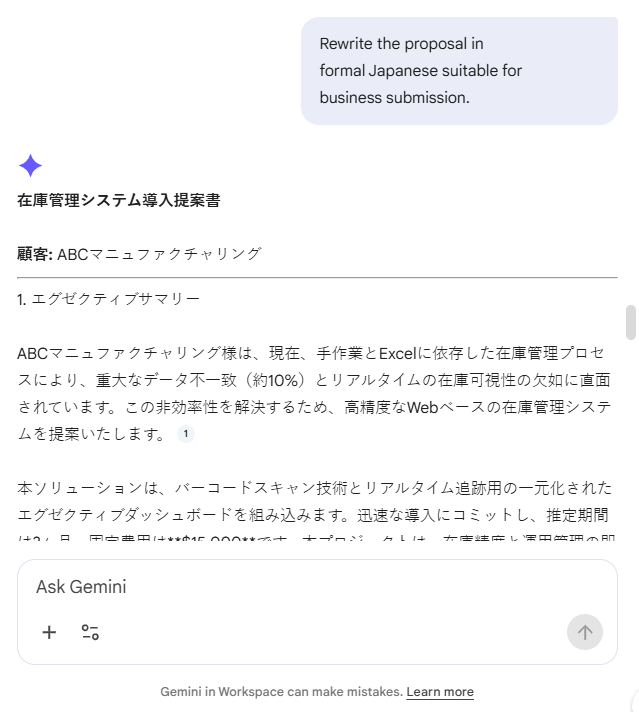Focus the Ask Gemini input field
The height and width of the screenshot is (712, 639).
coord(300,587)
